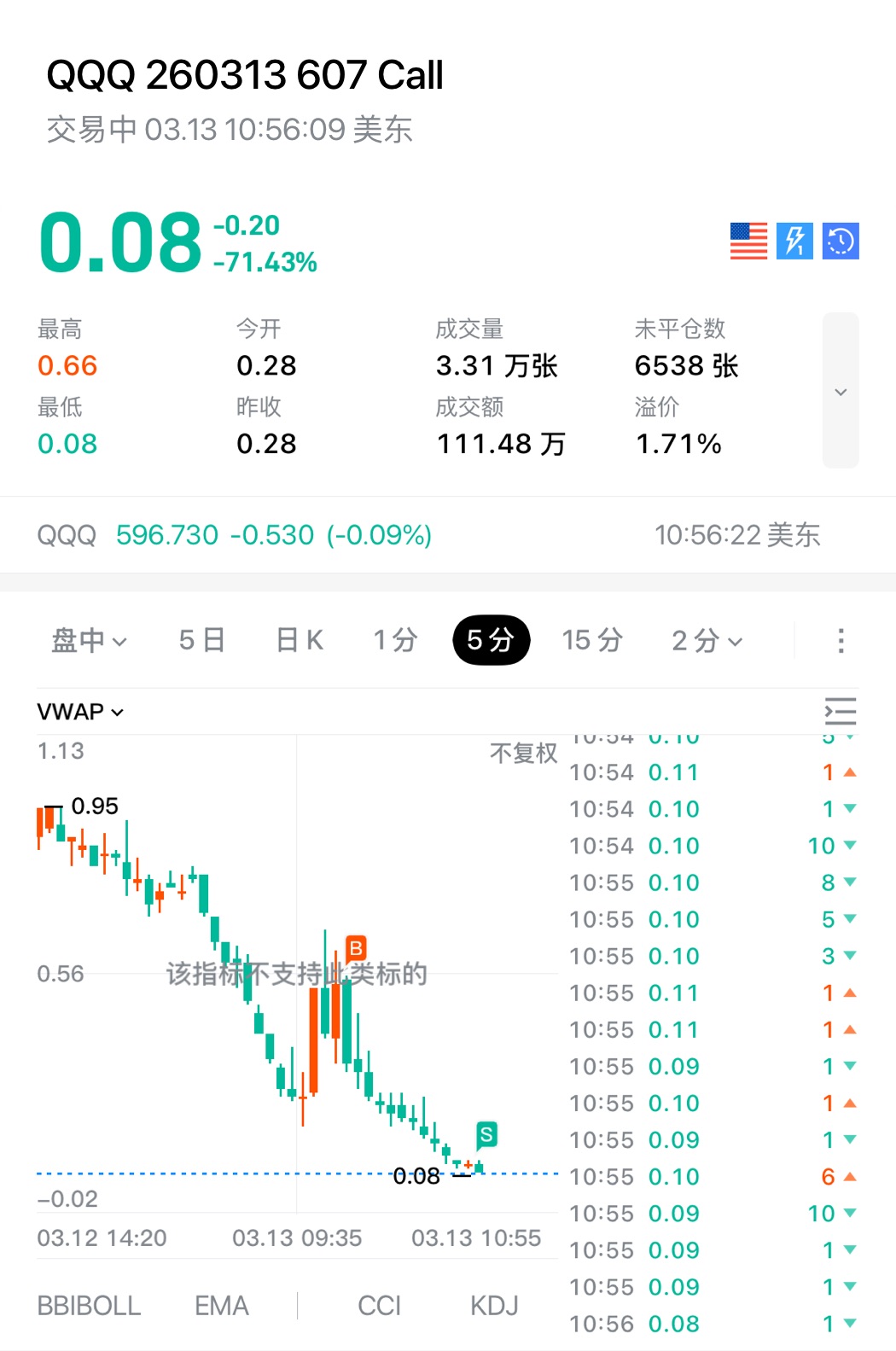
Task: Select the 15分 chart interval
Action: (592, 640)
